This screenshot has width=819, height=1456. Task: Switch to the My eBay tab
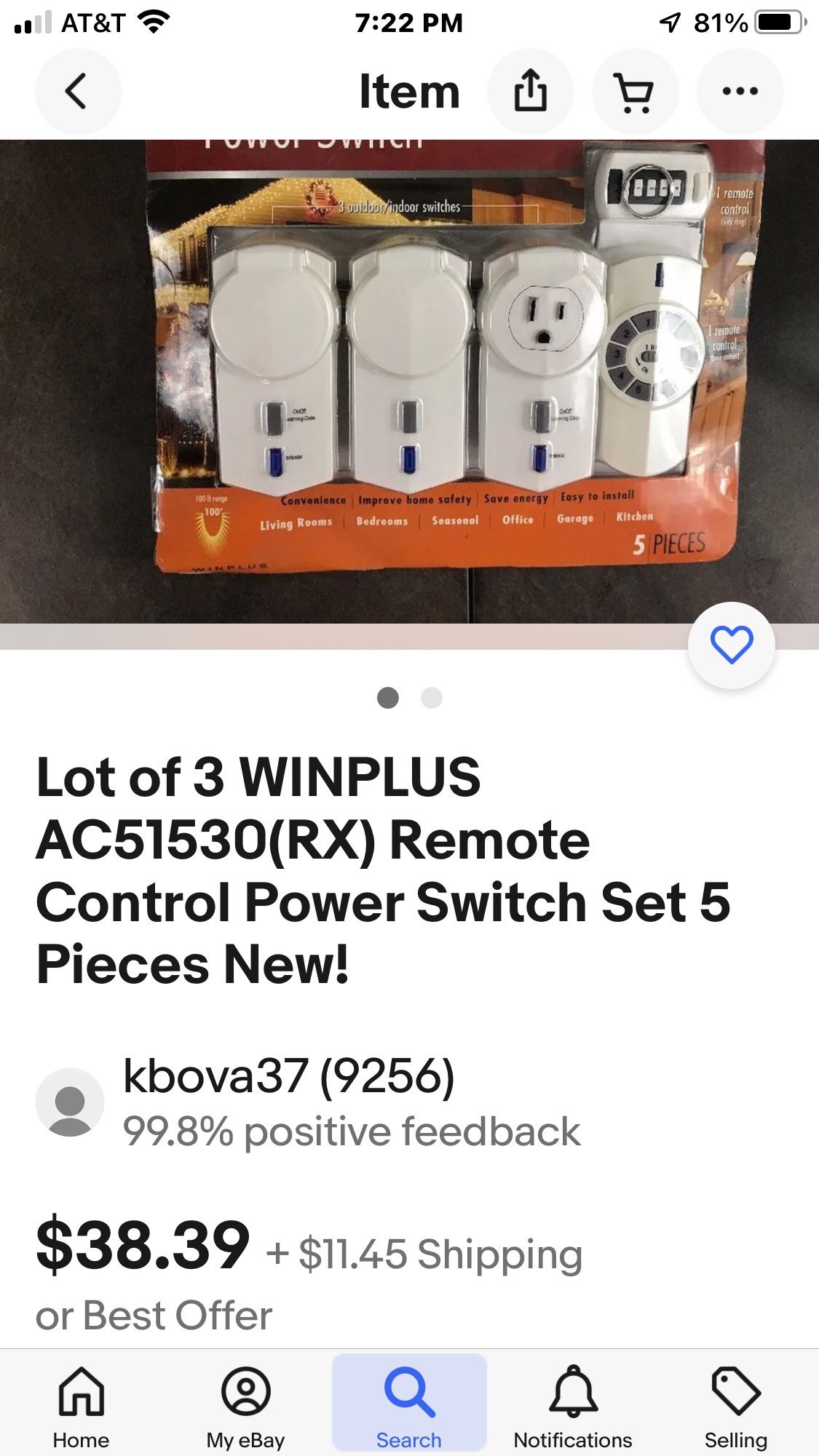click(x=245, y=1405)
